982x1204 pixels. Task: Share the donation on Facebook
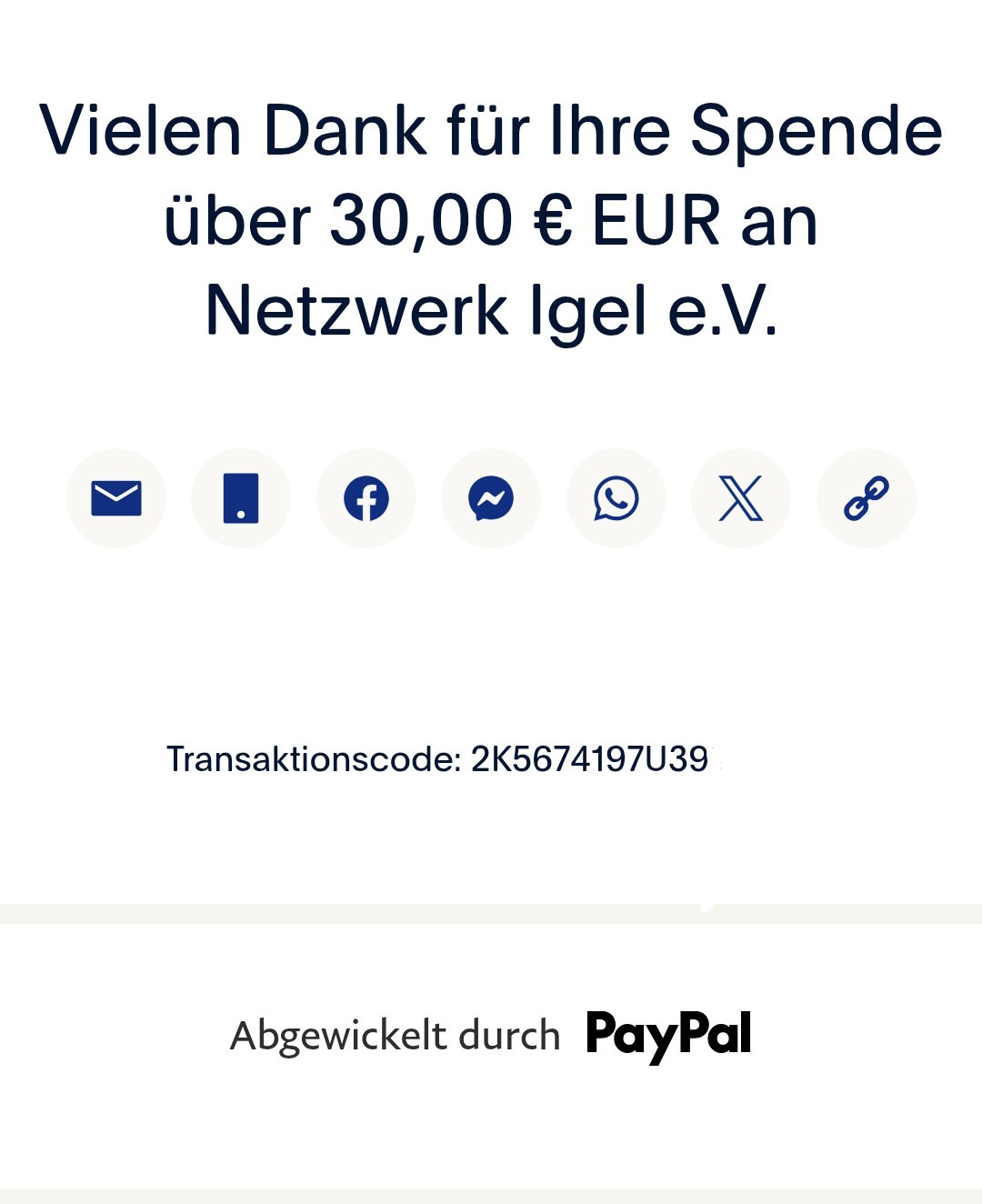[366, 498]
